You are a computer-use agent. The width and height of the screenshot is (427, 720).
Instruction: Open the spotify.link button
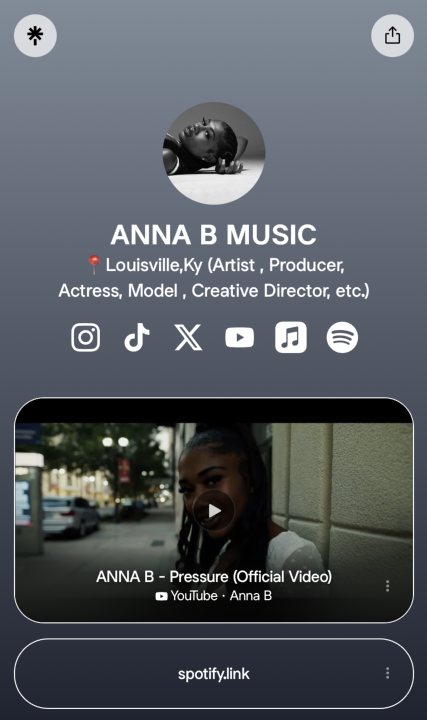[214, 674]
